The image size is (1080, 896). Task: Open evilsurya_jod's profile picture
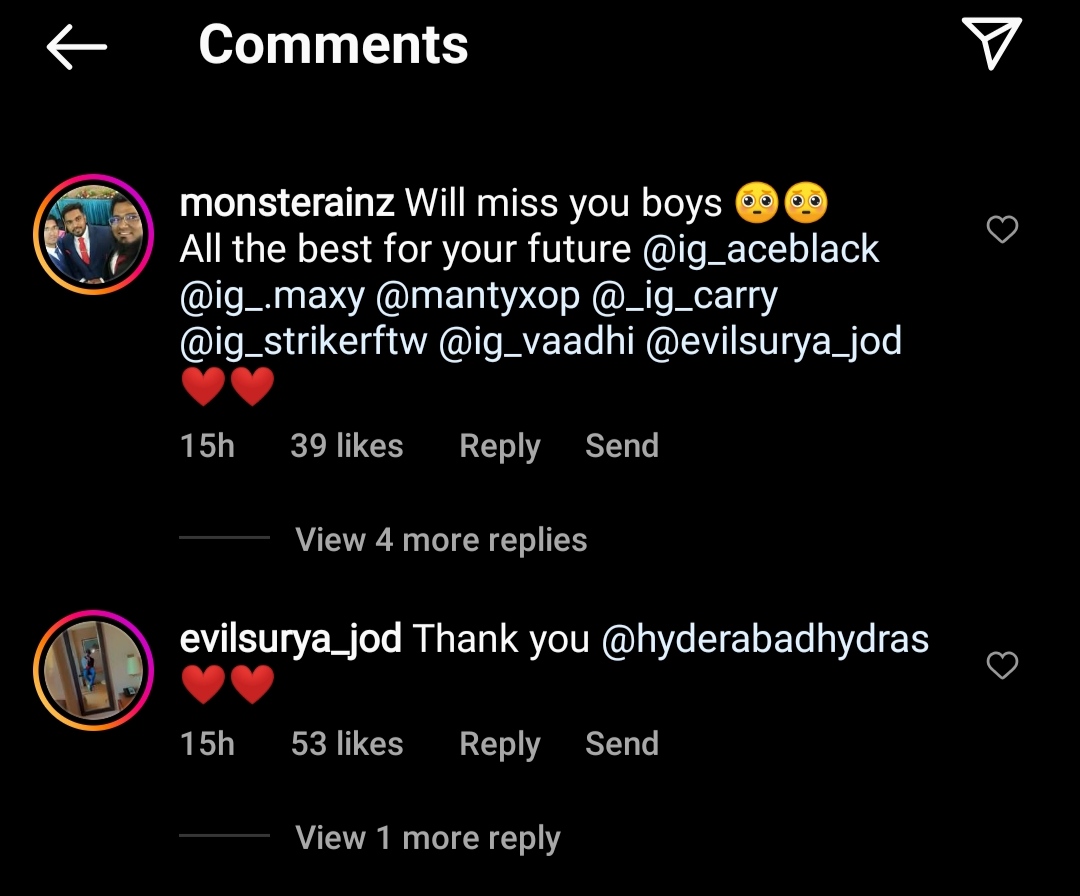93,669
